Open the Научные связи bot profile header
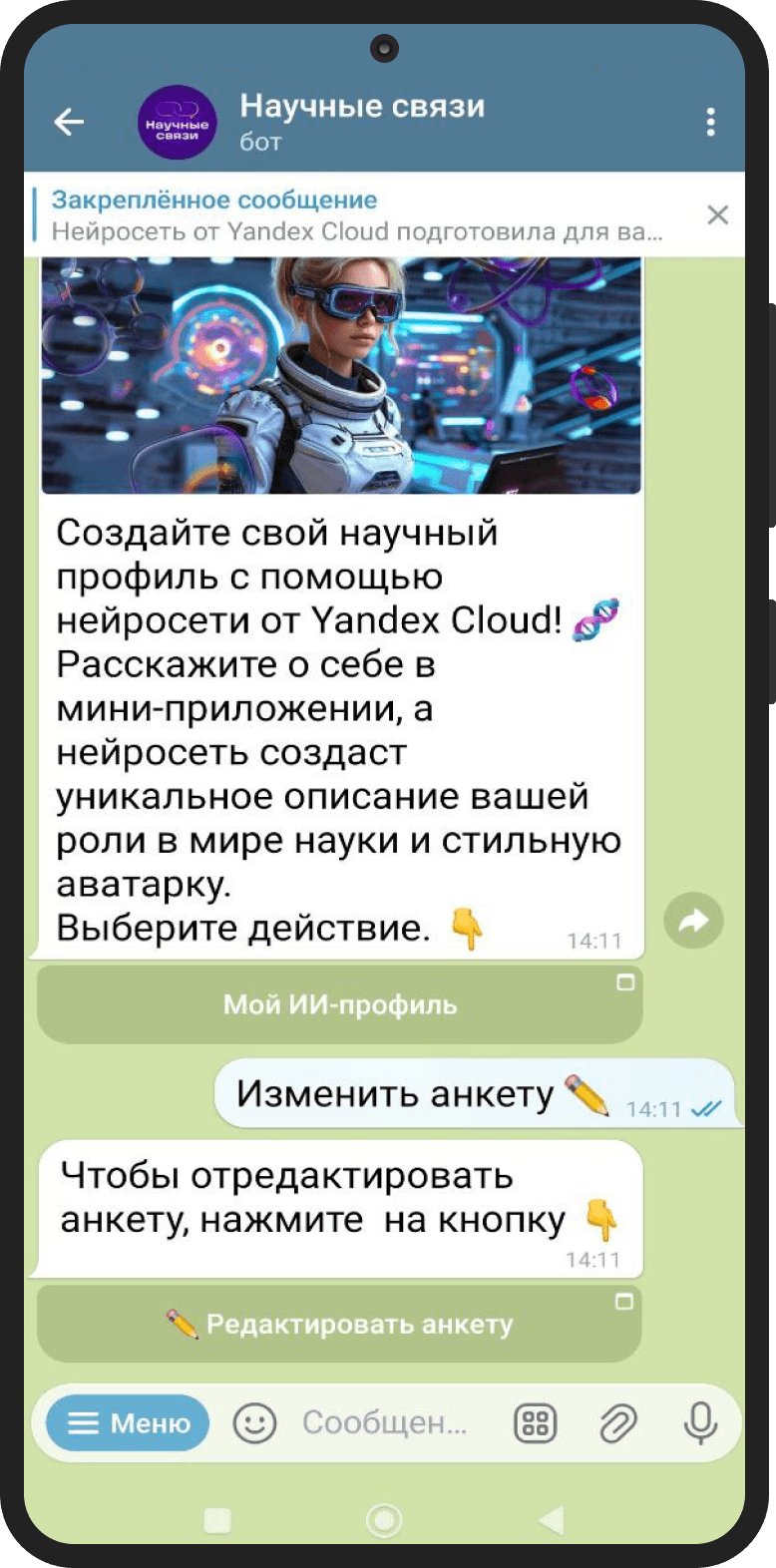The image size is (776, 1568). coord(361,122)
